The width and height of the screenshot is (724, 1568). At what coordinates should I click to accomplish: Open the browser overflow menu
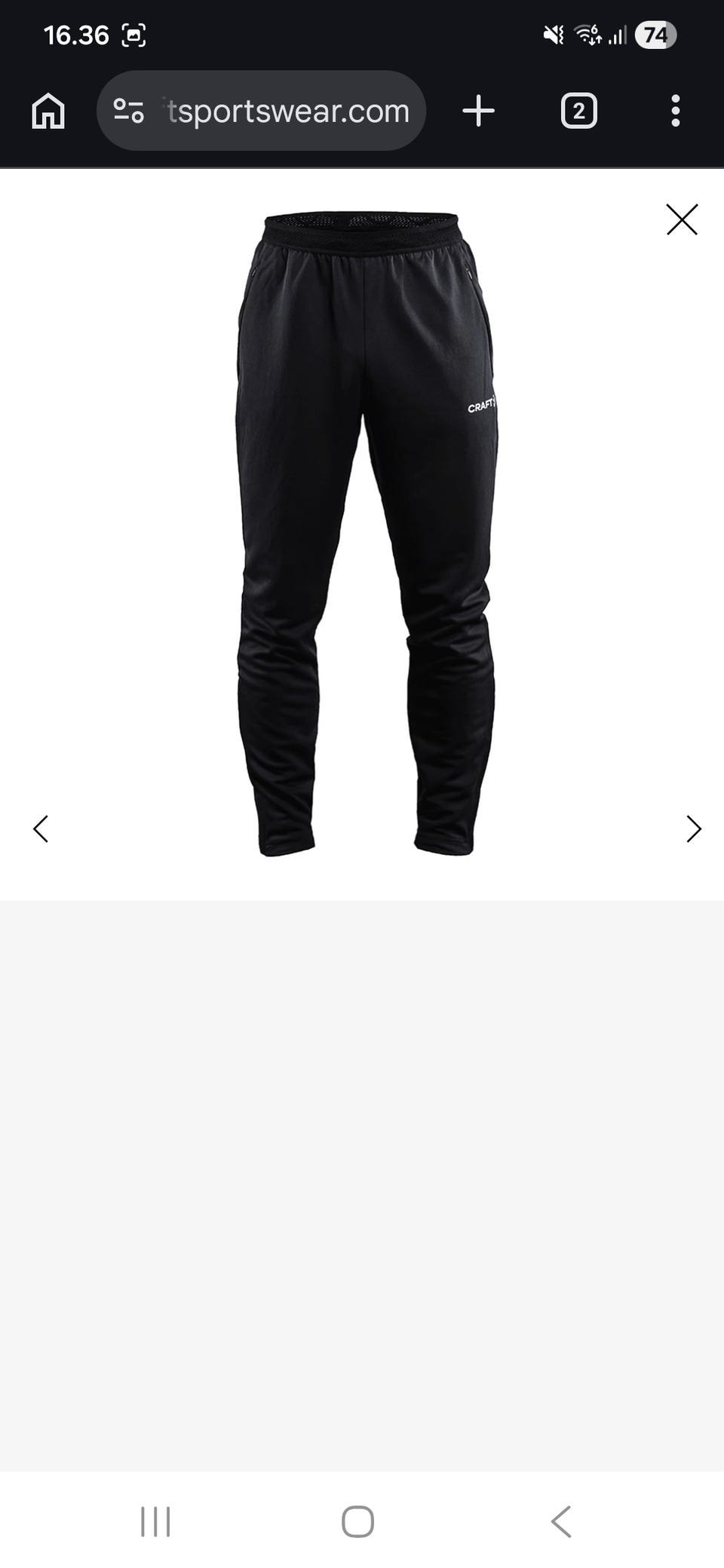coord(675,112)
